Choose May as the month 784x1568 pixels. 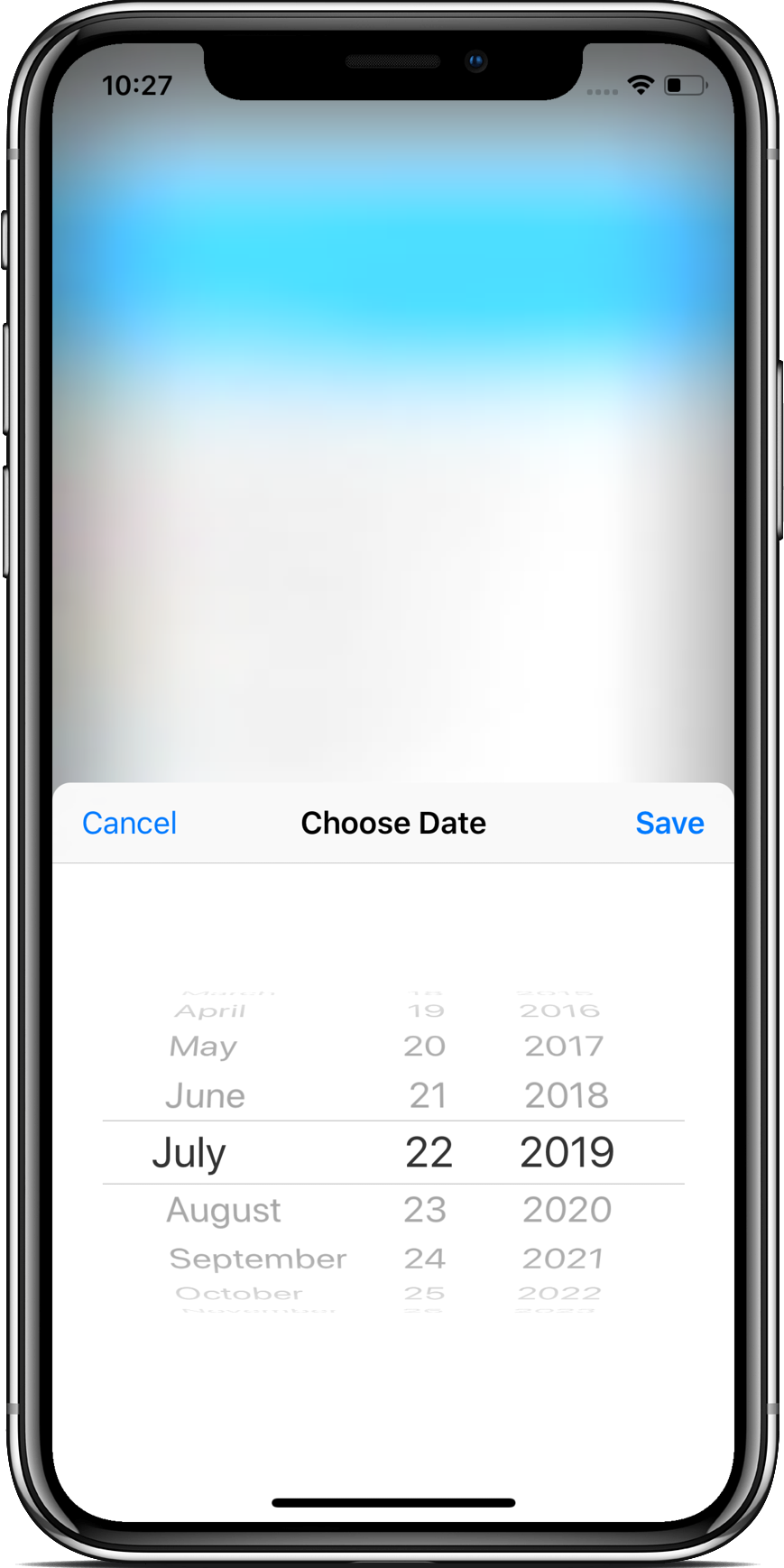pyautogui.click(x=203, y=1047)
